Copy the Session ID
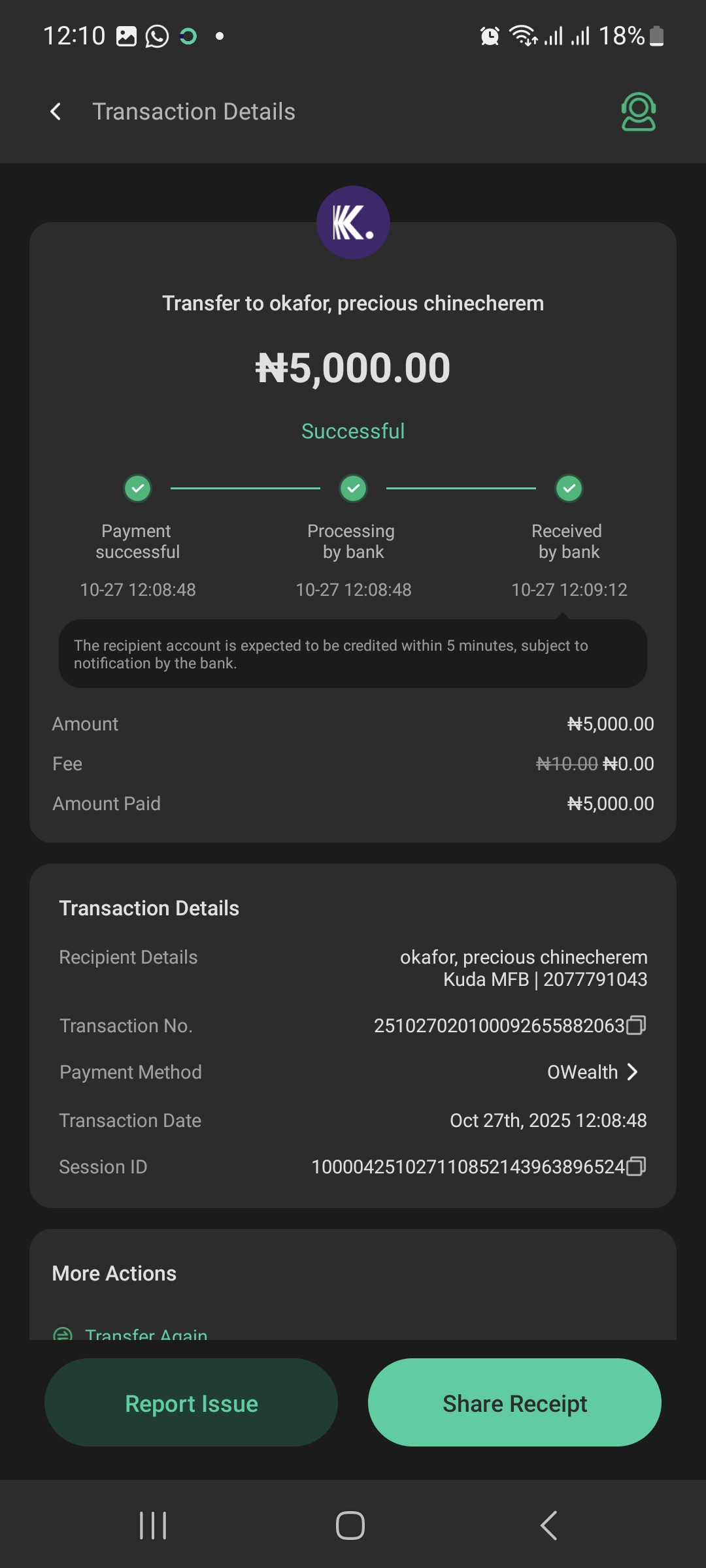The width and height of the screenshot is (706, 1568). point(636,1166)
